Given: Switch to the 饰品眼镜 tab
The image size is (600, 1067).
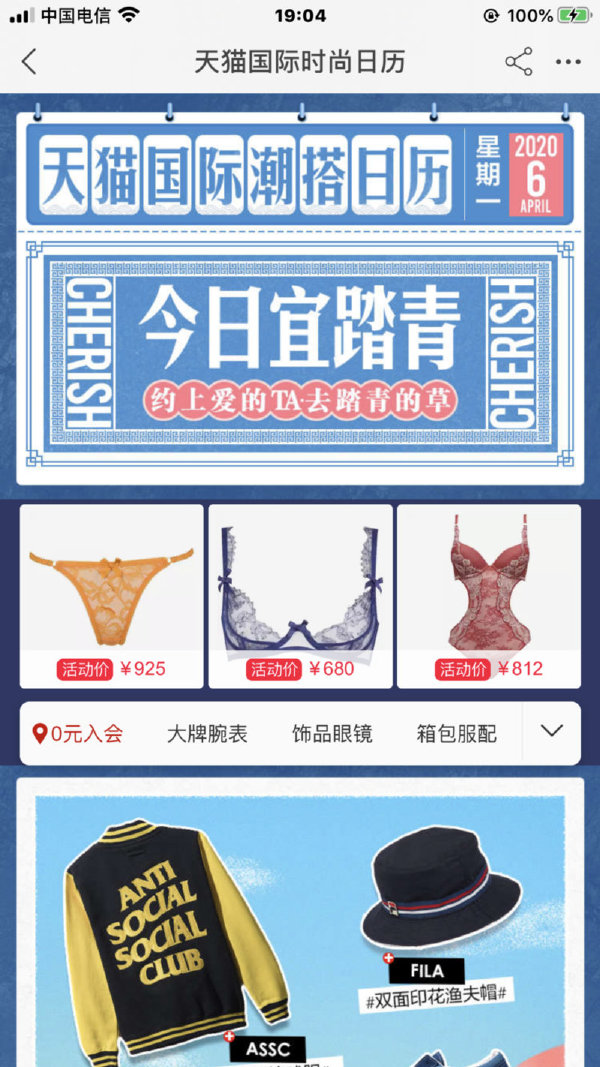Looking at the screenshot, I should (332, 733).
